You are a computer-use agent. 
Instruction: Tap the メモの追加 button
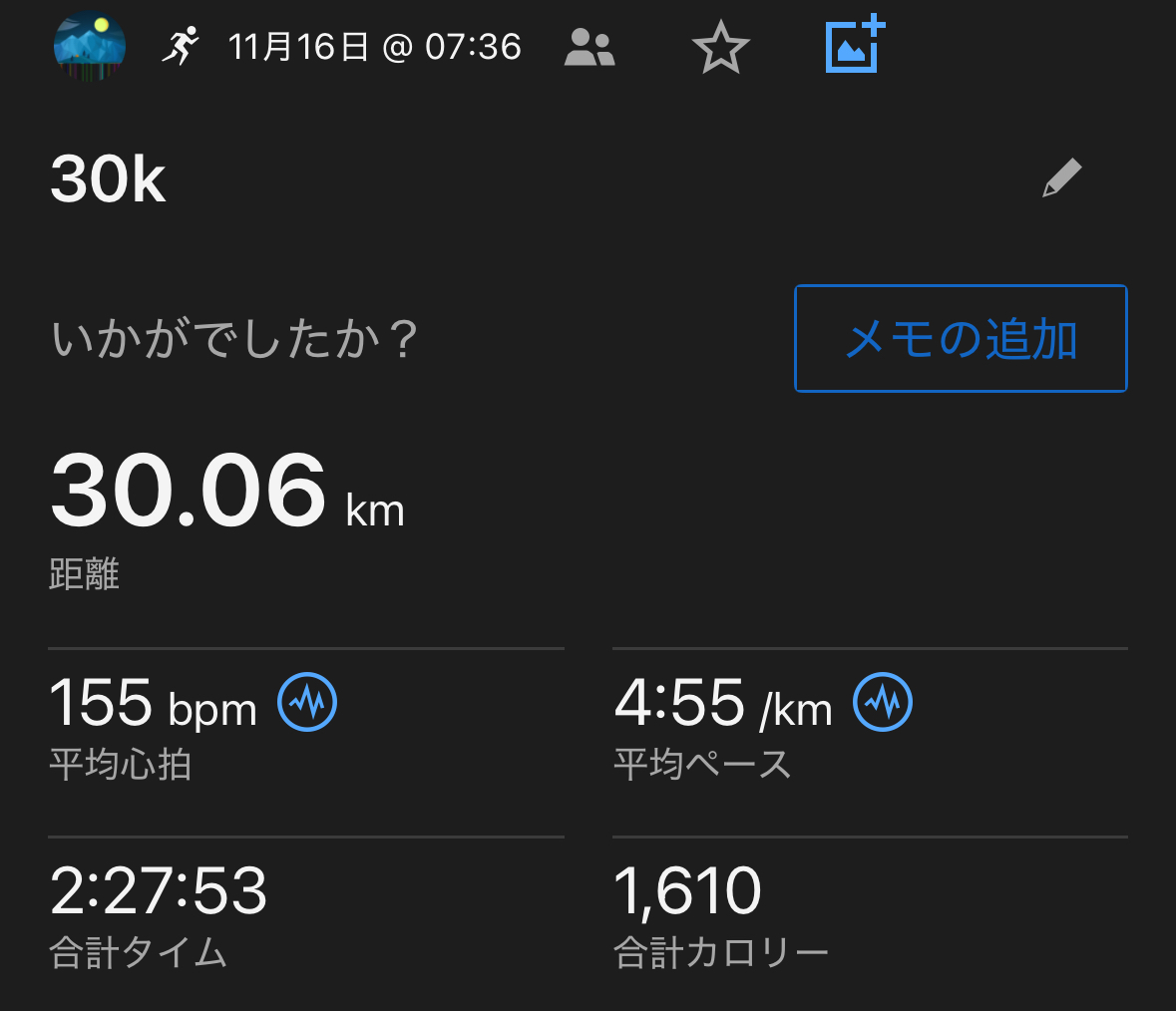[961, 339]
